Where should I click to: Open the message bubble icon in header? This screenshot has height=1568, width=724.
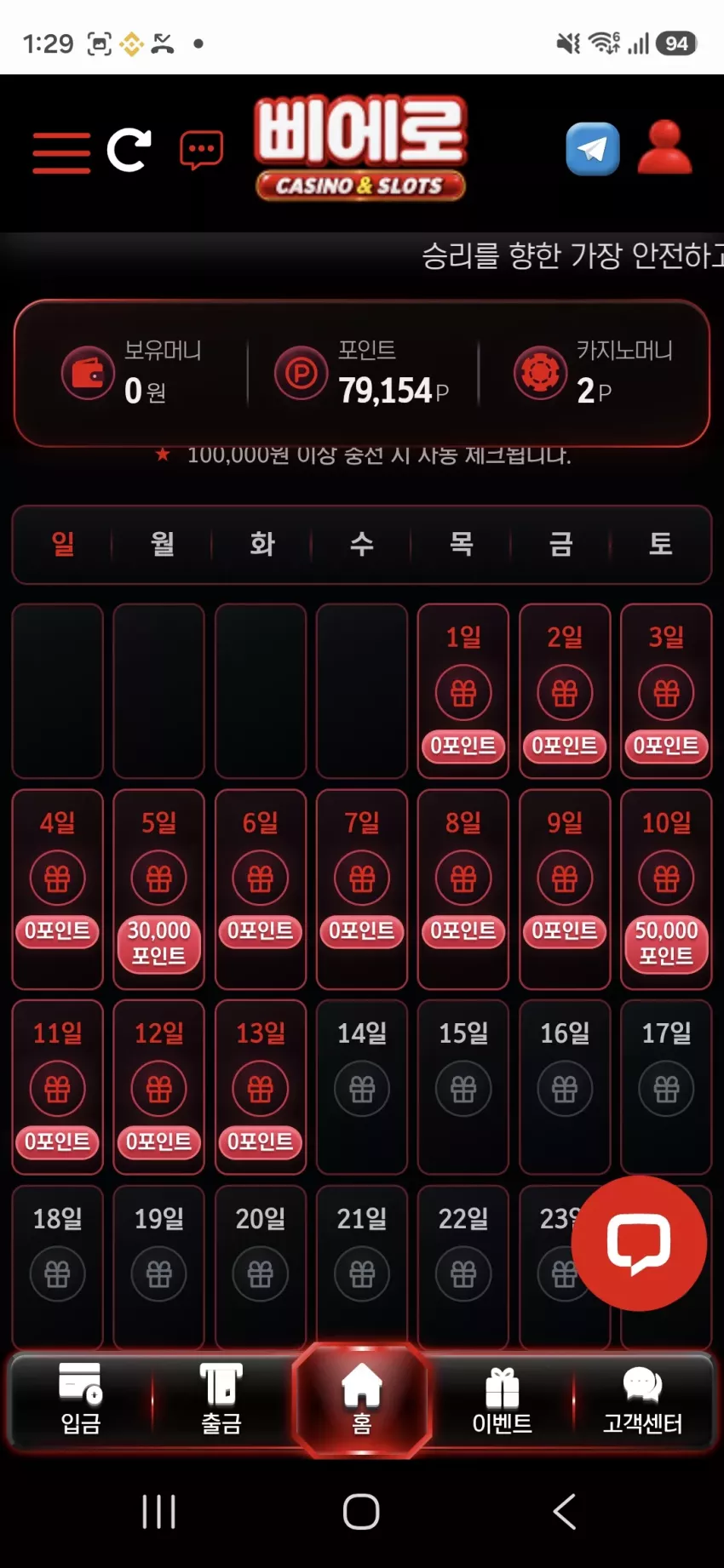tap(202, 151)
